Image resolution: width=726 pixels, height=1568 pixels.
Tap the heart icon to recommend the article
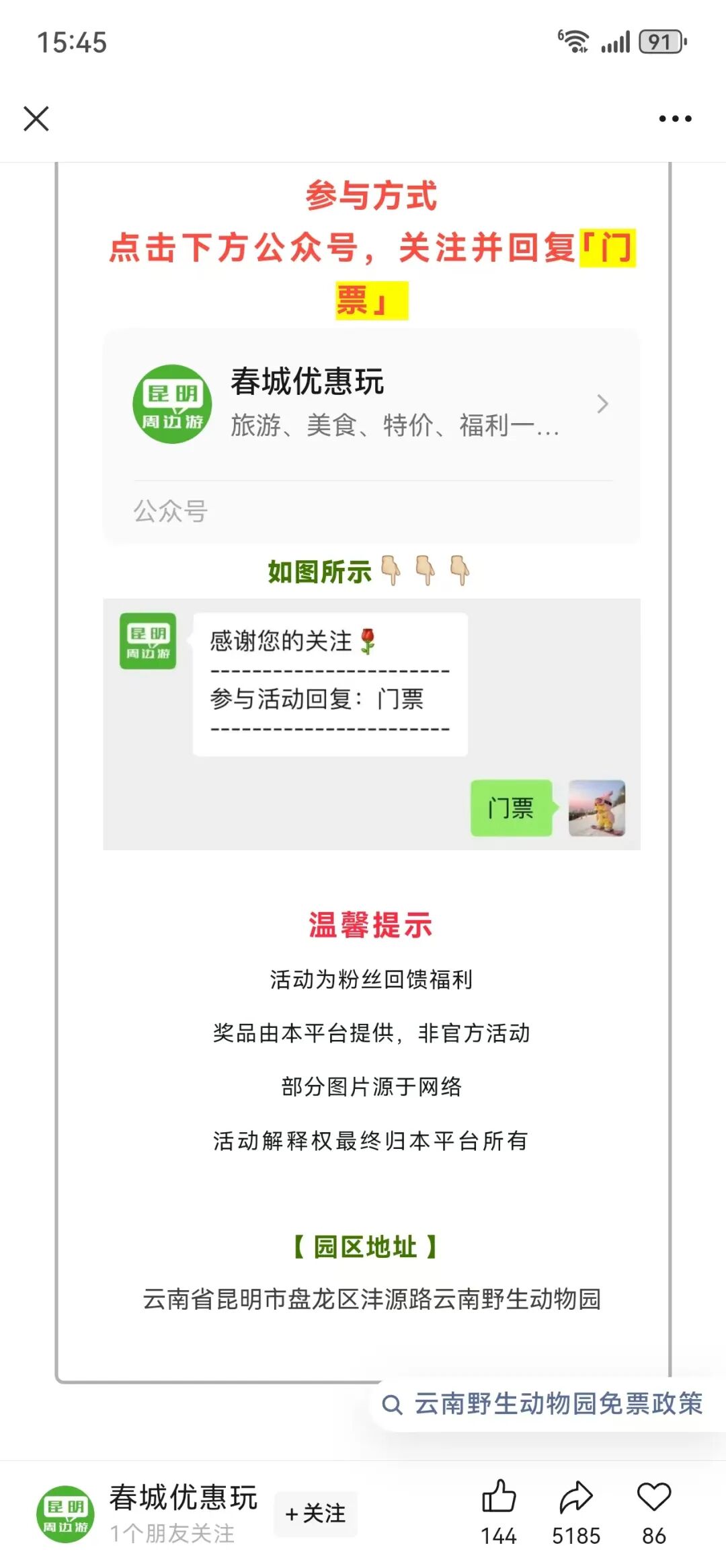click(654, 1499)
